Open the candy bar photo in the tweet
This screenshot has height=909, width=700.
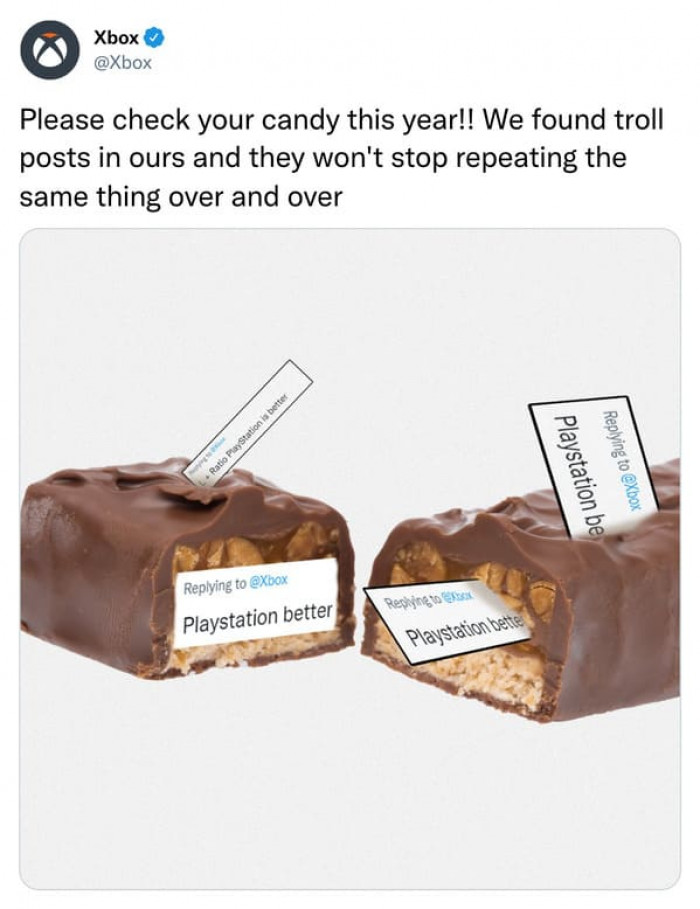(350, 560)
